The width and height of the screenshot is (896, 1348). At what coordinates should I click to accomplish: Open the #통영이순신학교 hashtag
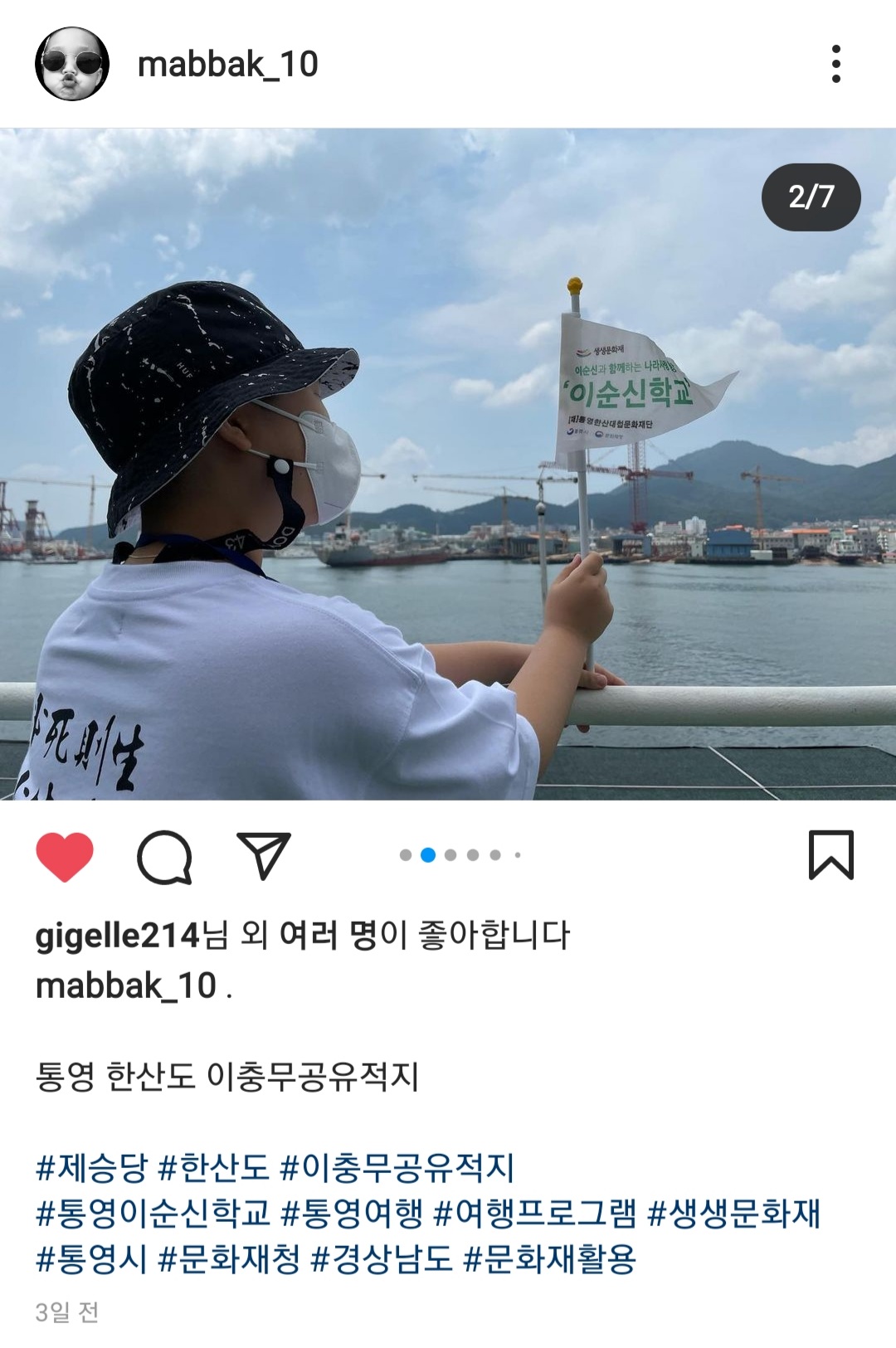coord(153,1214)
